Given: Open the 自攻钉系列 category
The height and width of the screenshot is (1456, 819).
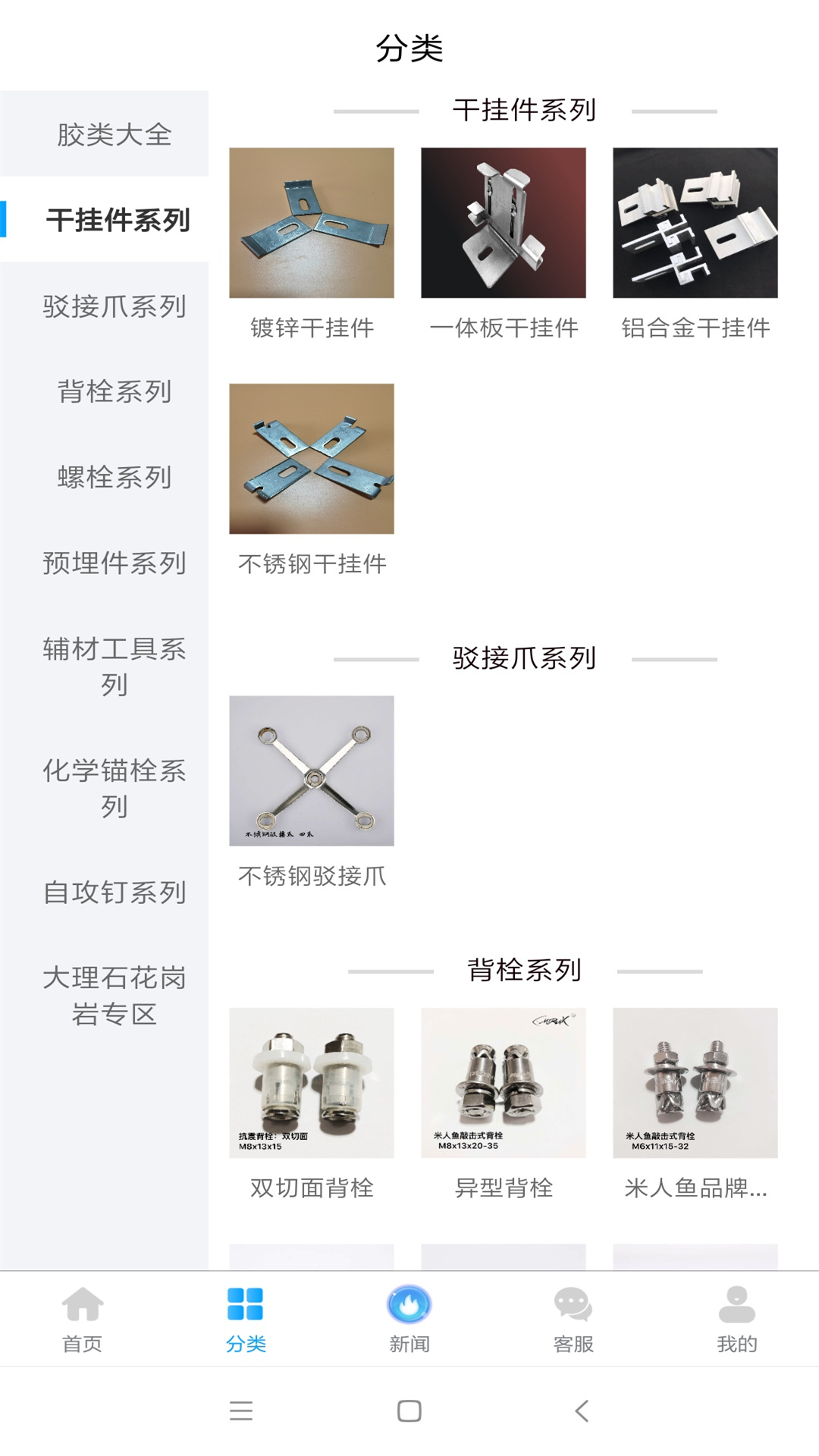Looking at the screenshot, I should 114,893.
